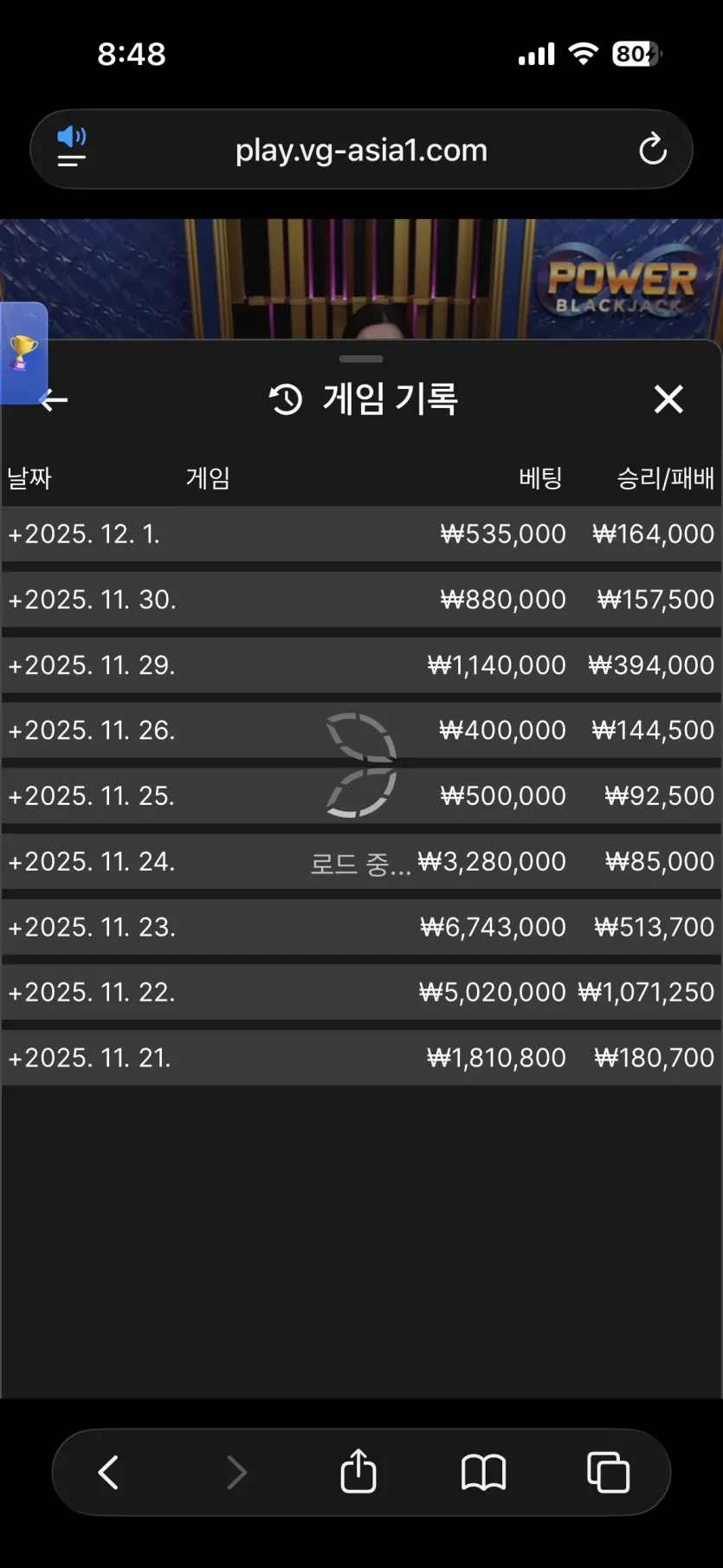Open the page settings speaker icon

click(x=72, y=147)
